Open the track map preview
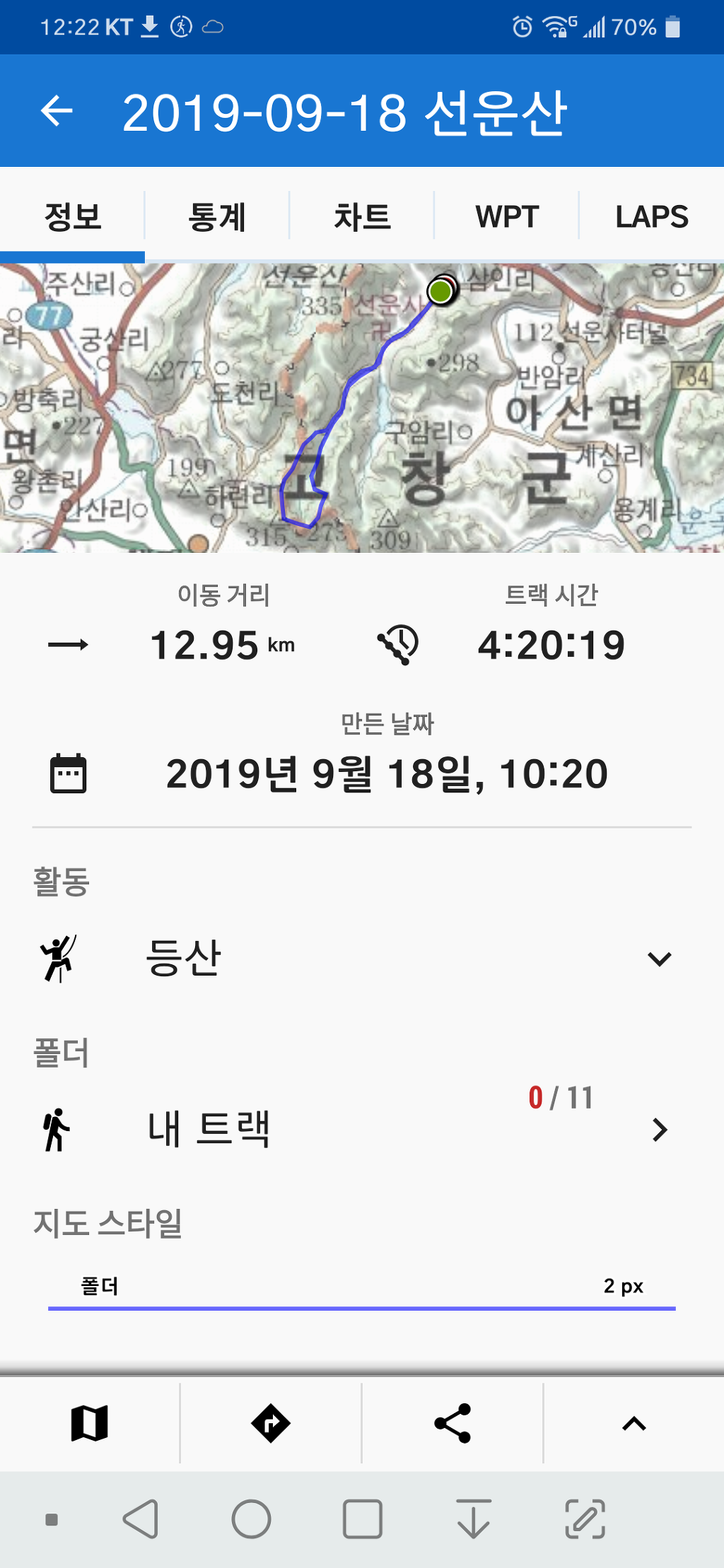The width and height of the screenshot is (724, 1568). point(362,408)
